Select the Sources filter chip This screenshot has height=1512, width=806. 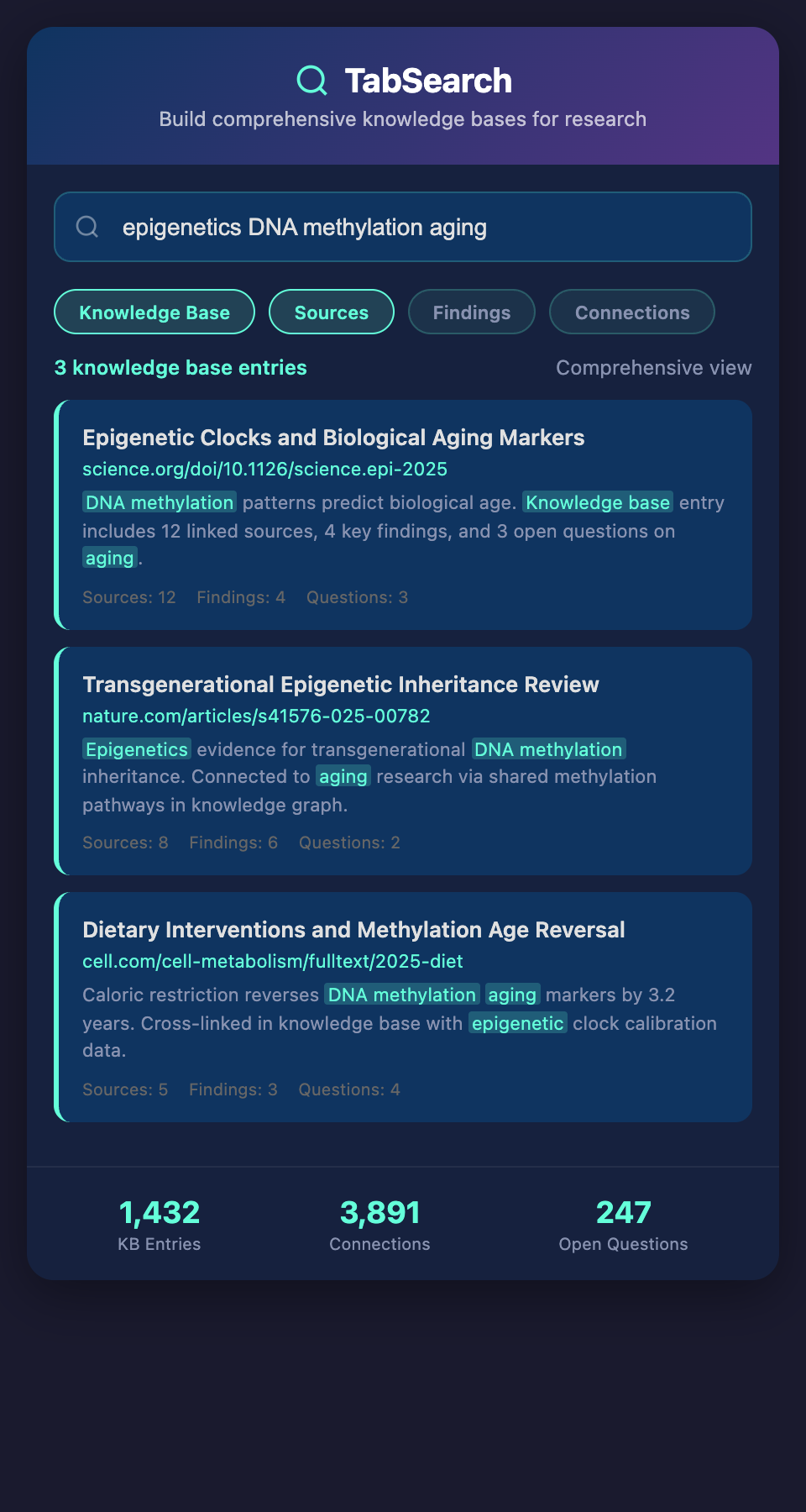tap(332, 312)
